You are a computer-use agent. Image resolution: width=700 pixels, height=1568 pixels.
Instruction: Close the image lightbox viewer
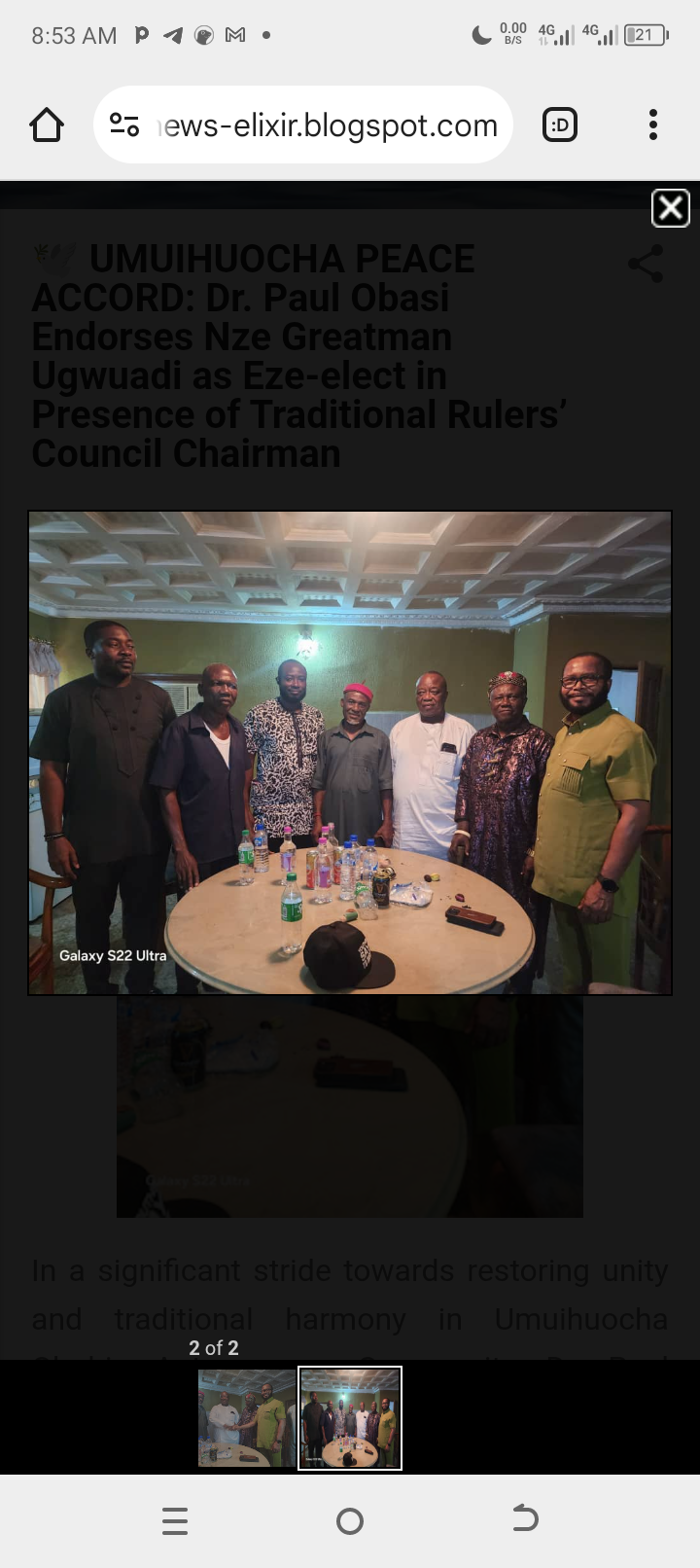coord(670,208)
